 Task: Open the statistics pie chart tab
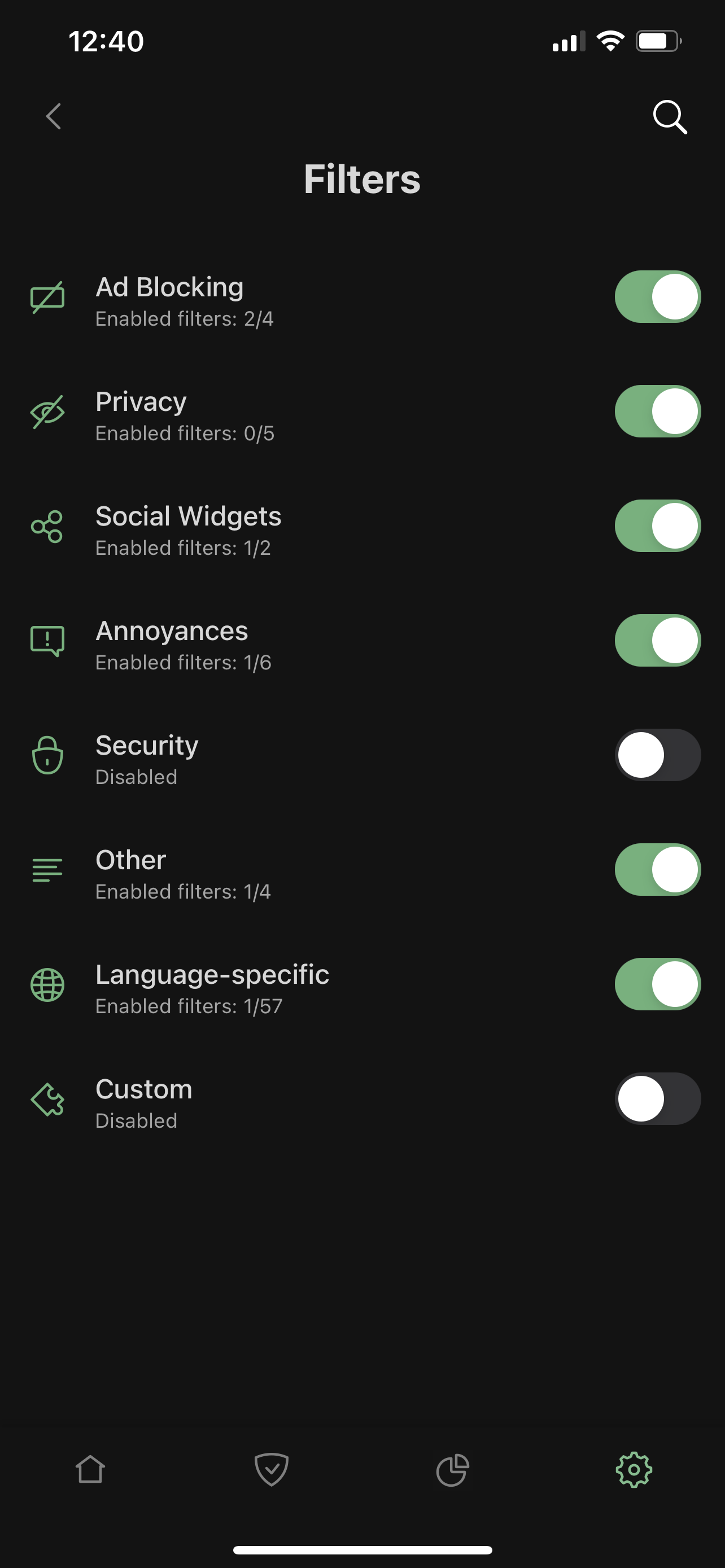[453, 1470]
